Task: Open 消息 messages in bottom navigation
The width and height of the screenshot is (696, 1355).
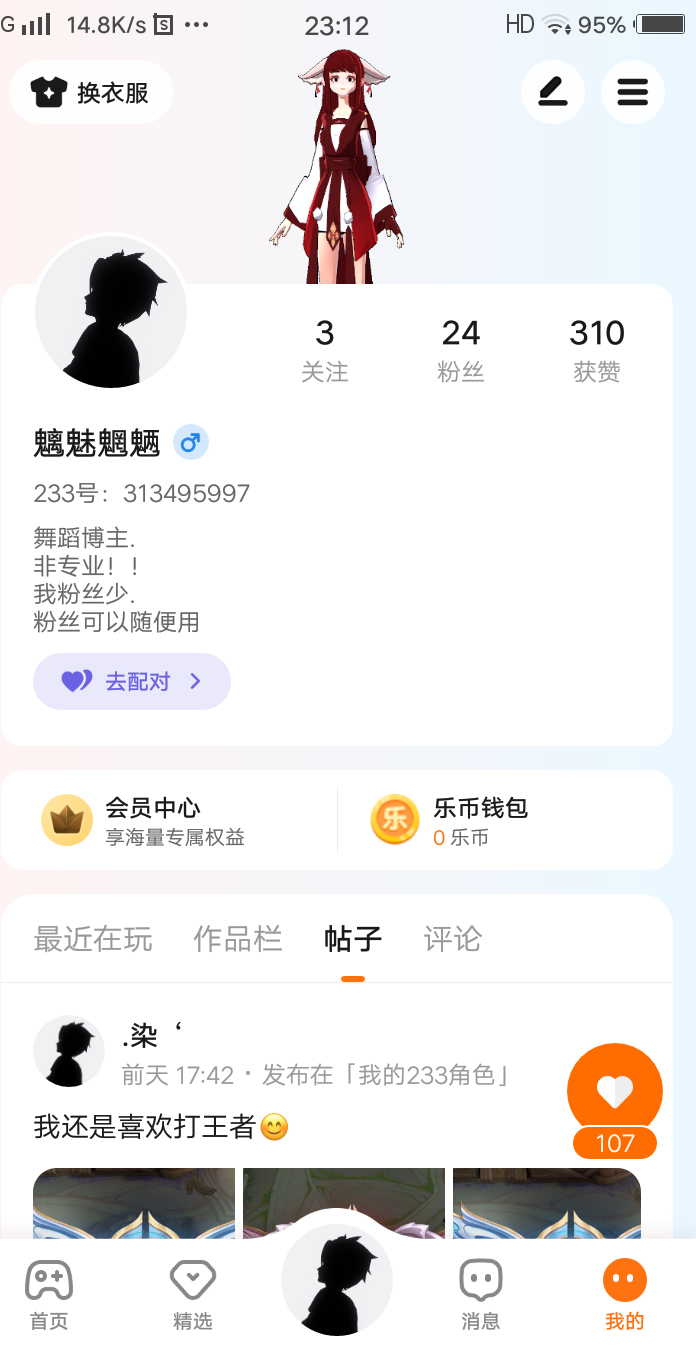Action: click(x=480, y=1295)
